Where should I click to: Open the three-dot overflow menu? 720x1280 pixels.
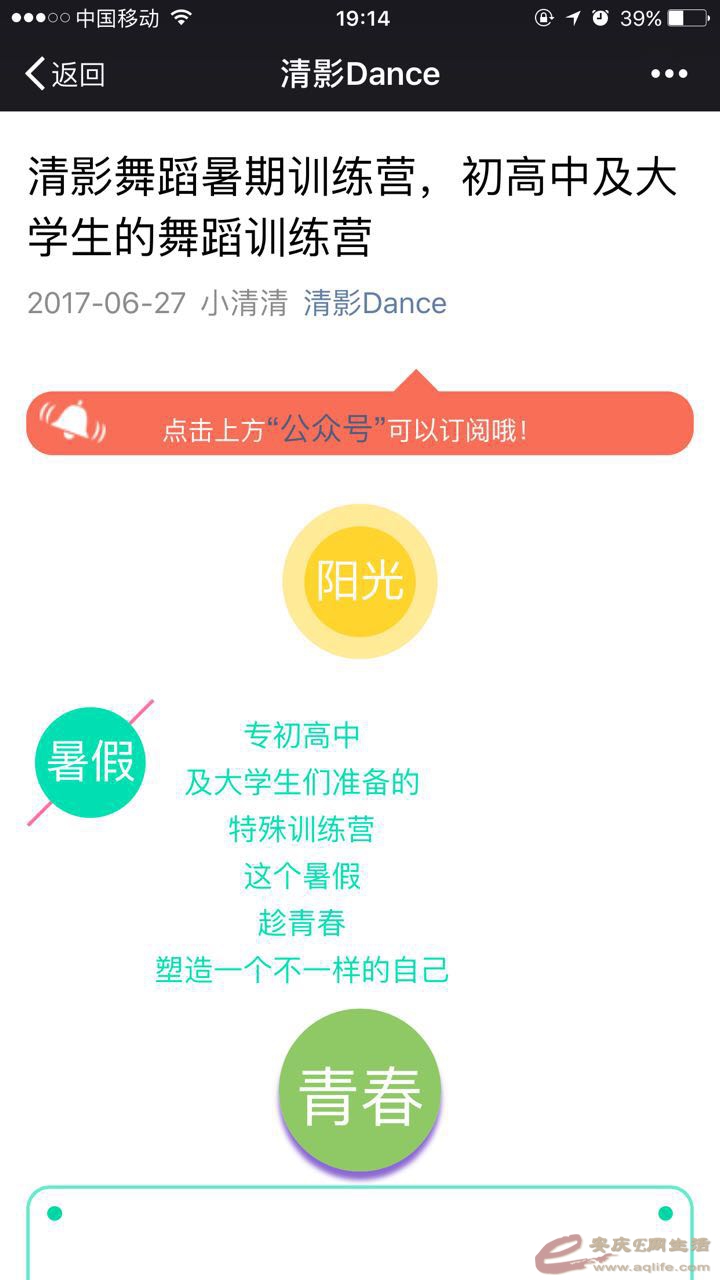669,74
